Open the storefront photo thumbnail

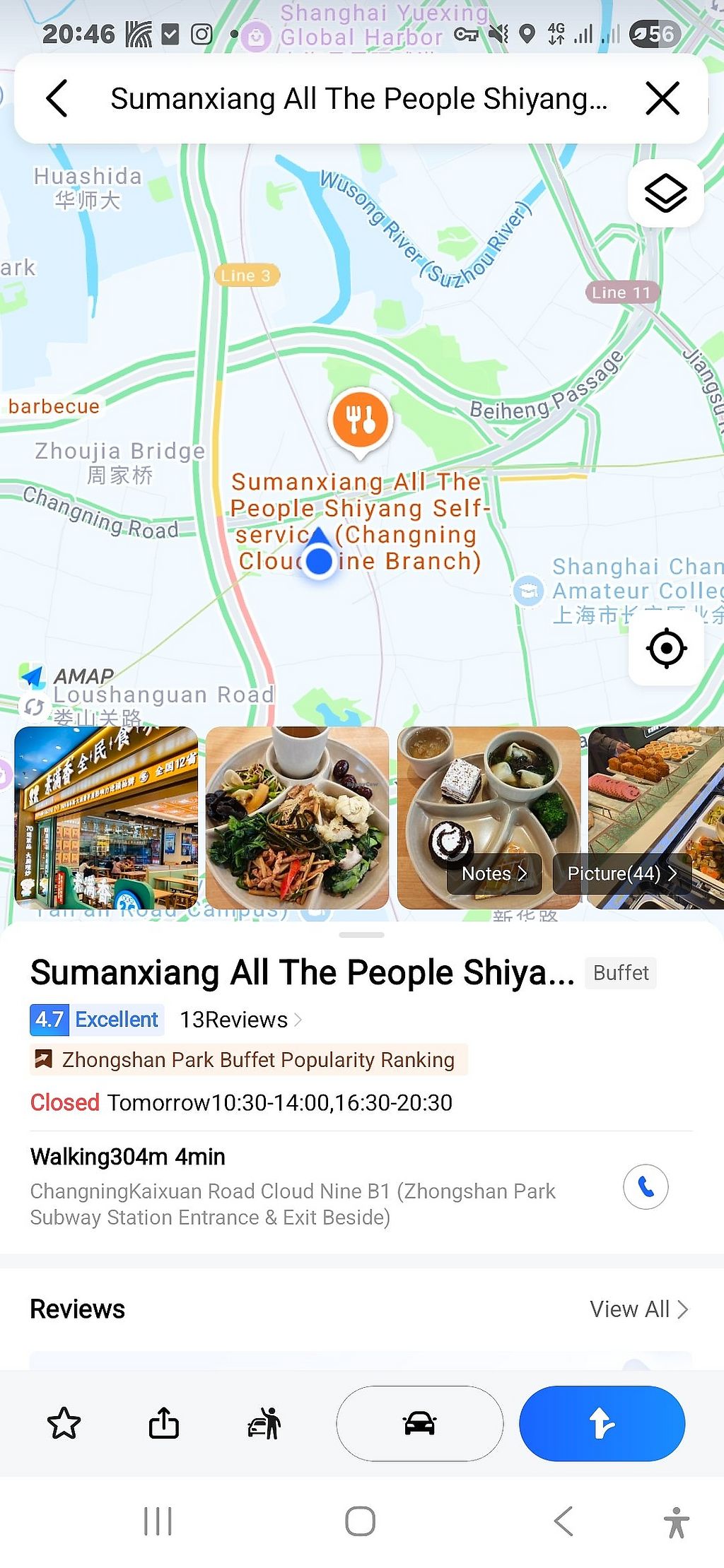[x=106, y=817]
